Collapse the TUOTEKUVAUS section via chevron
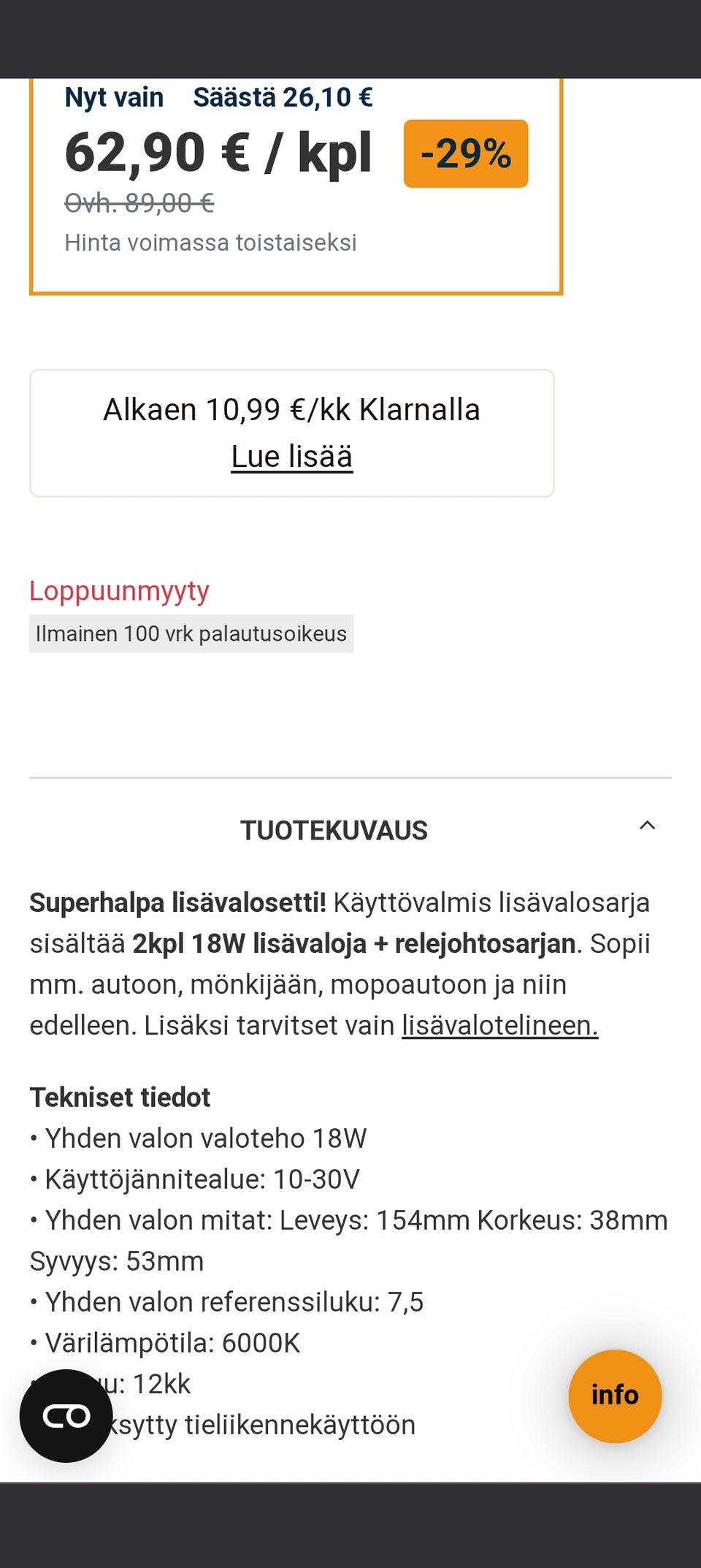This screenshot has width=701, height=1568. coord(647,826)
